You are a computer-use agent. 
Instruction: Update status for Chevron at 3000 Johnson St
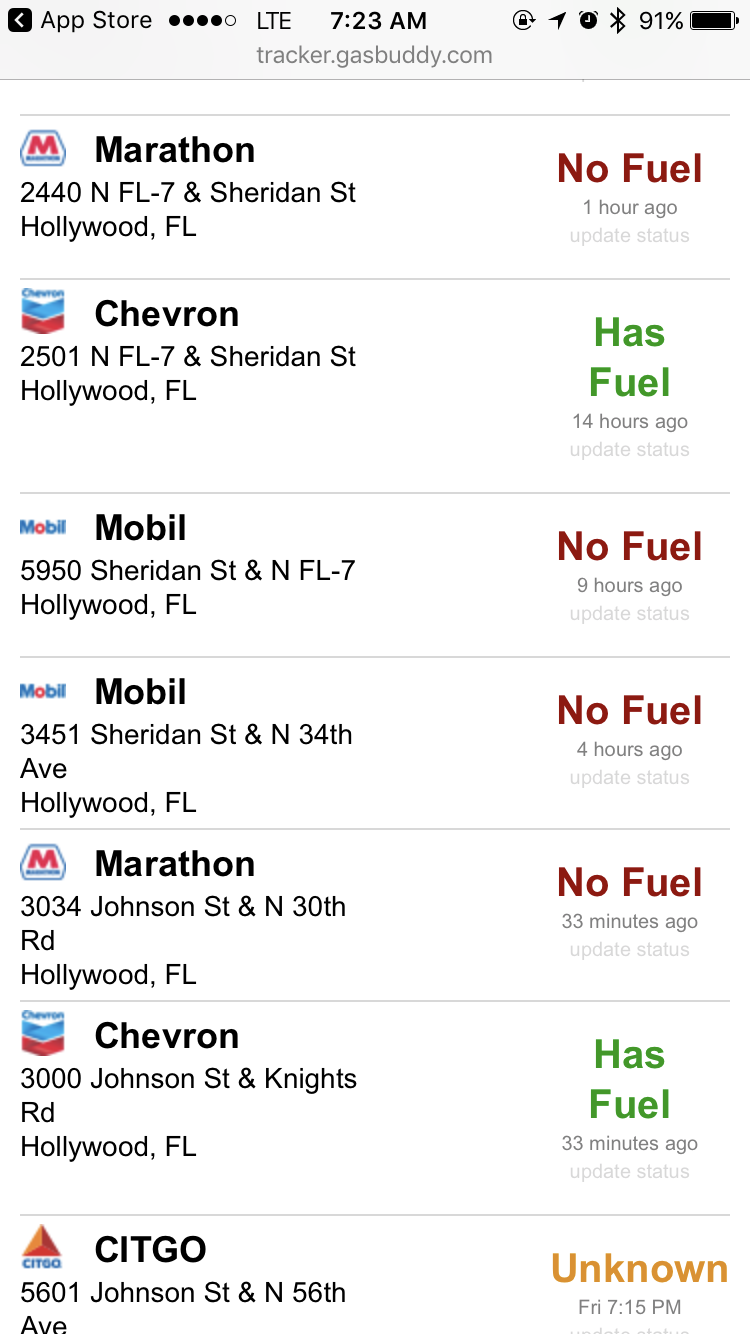click(x=629, y=1172)
